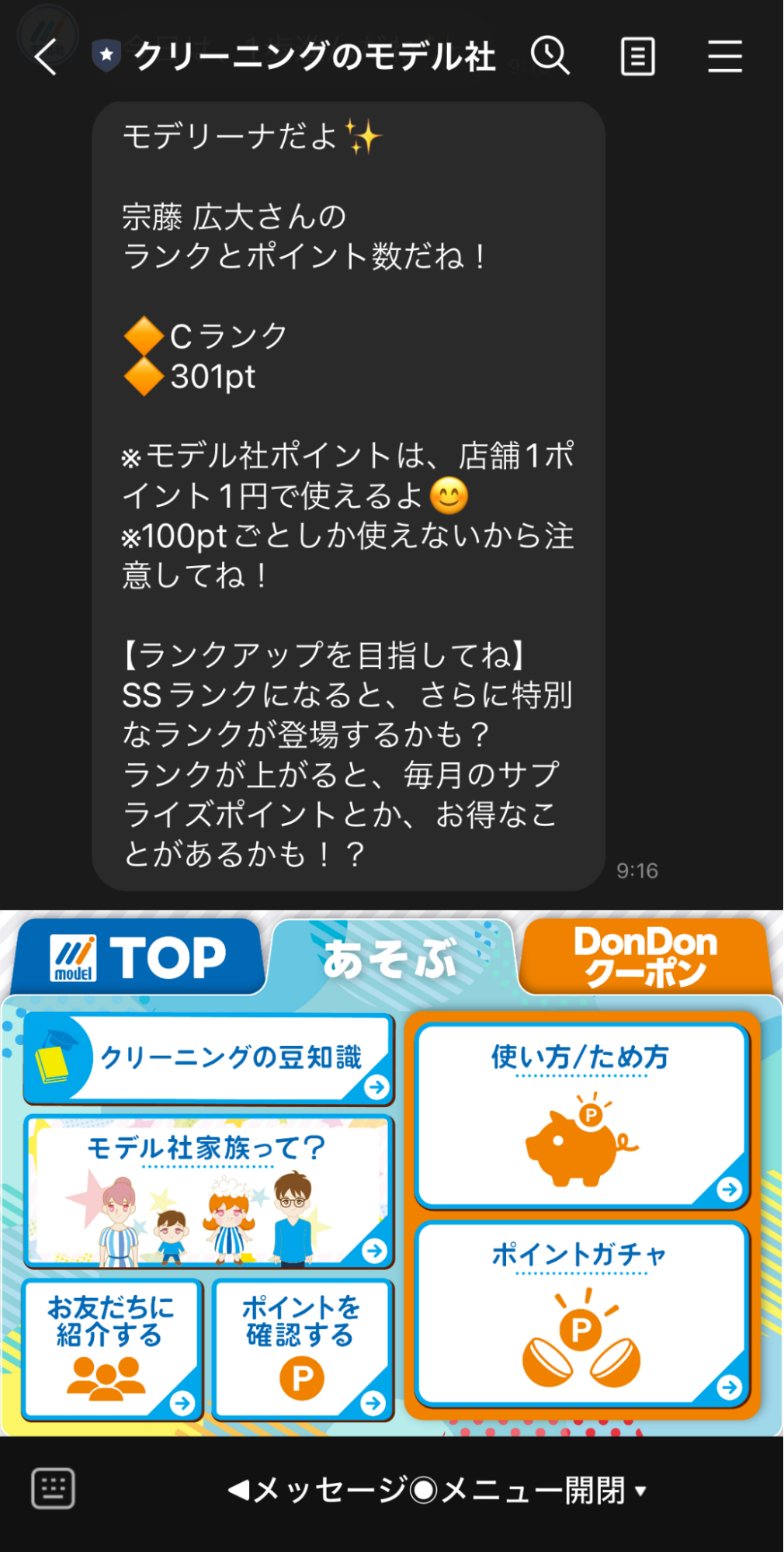Go back using the chat back arrow
Screen dimensions: 784x1552
[44, 57]
